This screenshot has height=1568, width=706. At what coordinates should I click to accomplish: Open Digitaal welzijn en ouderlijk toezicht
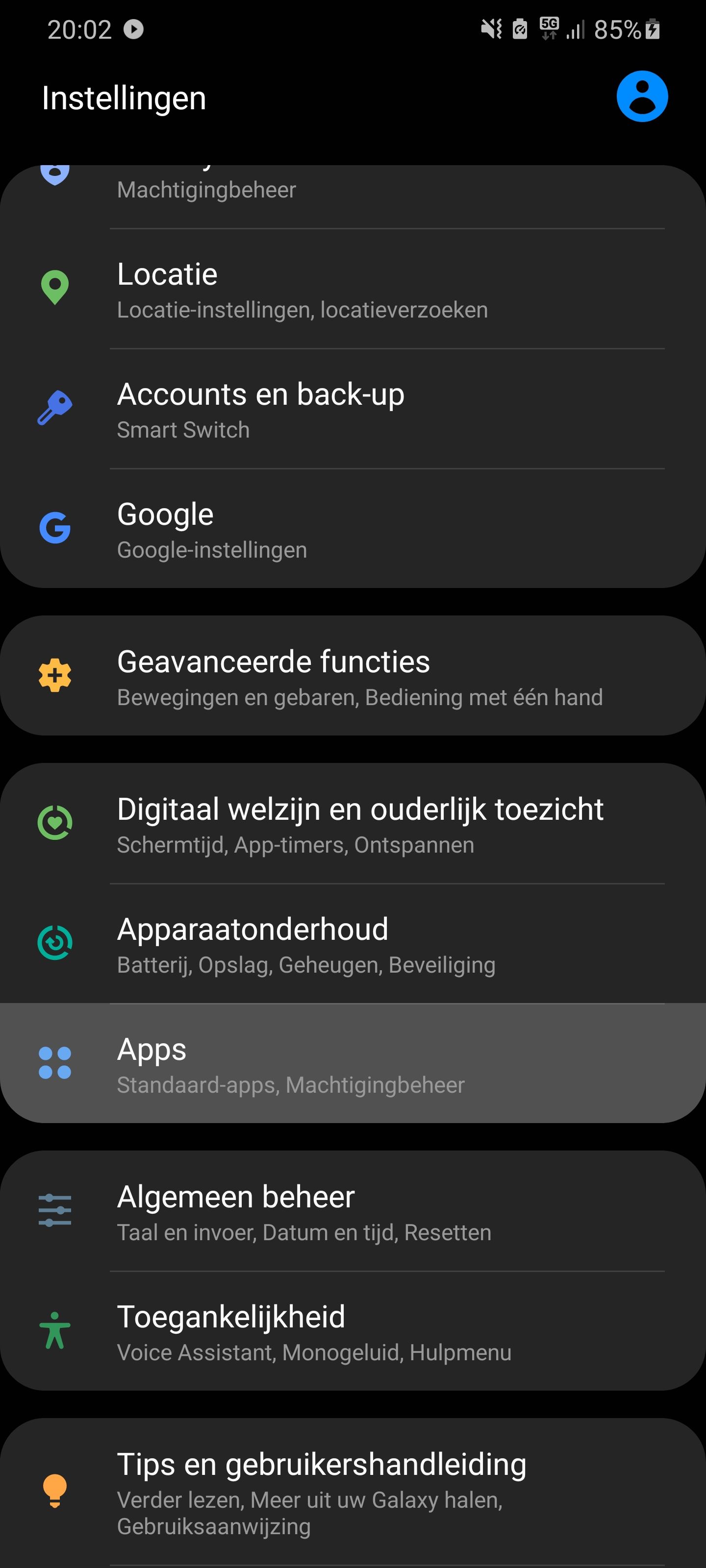pos(353,824)
